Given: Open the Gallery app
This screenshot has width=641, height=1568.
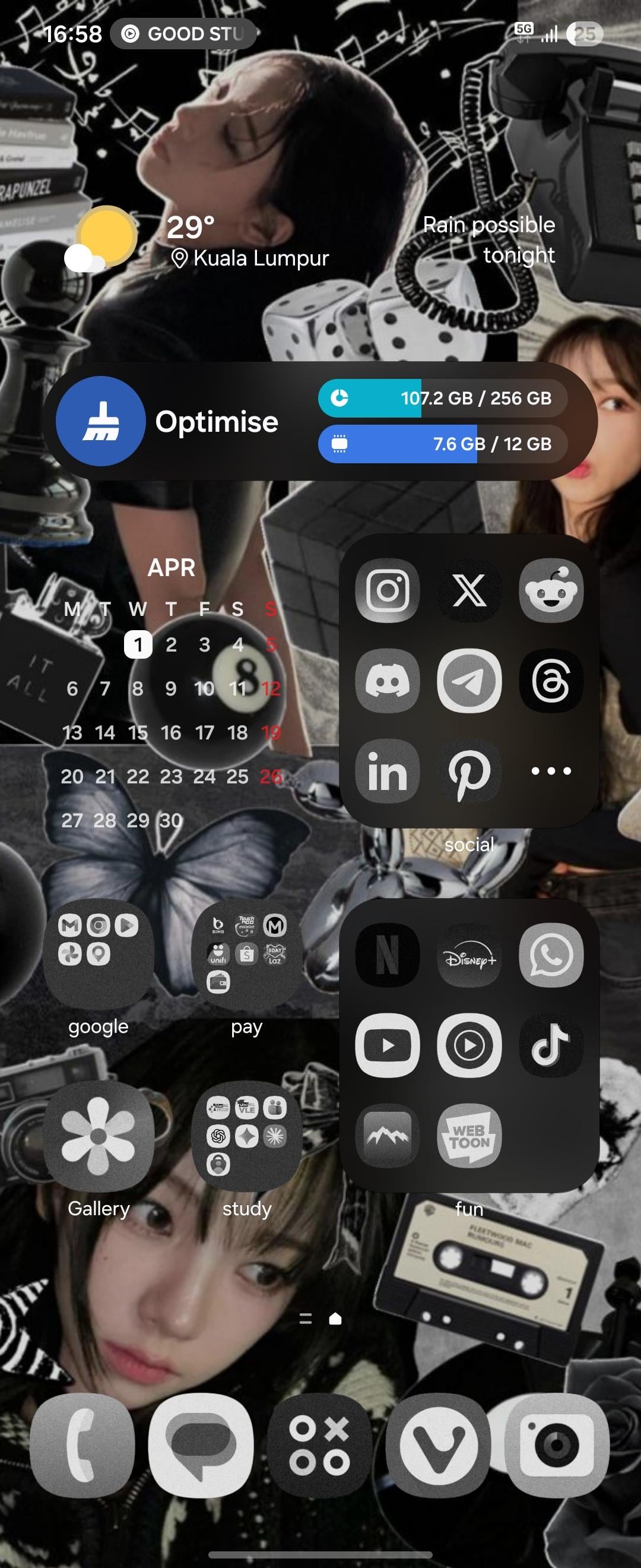Looking at the screenshot, I should (x=98, y=1135).
